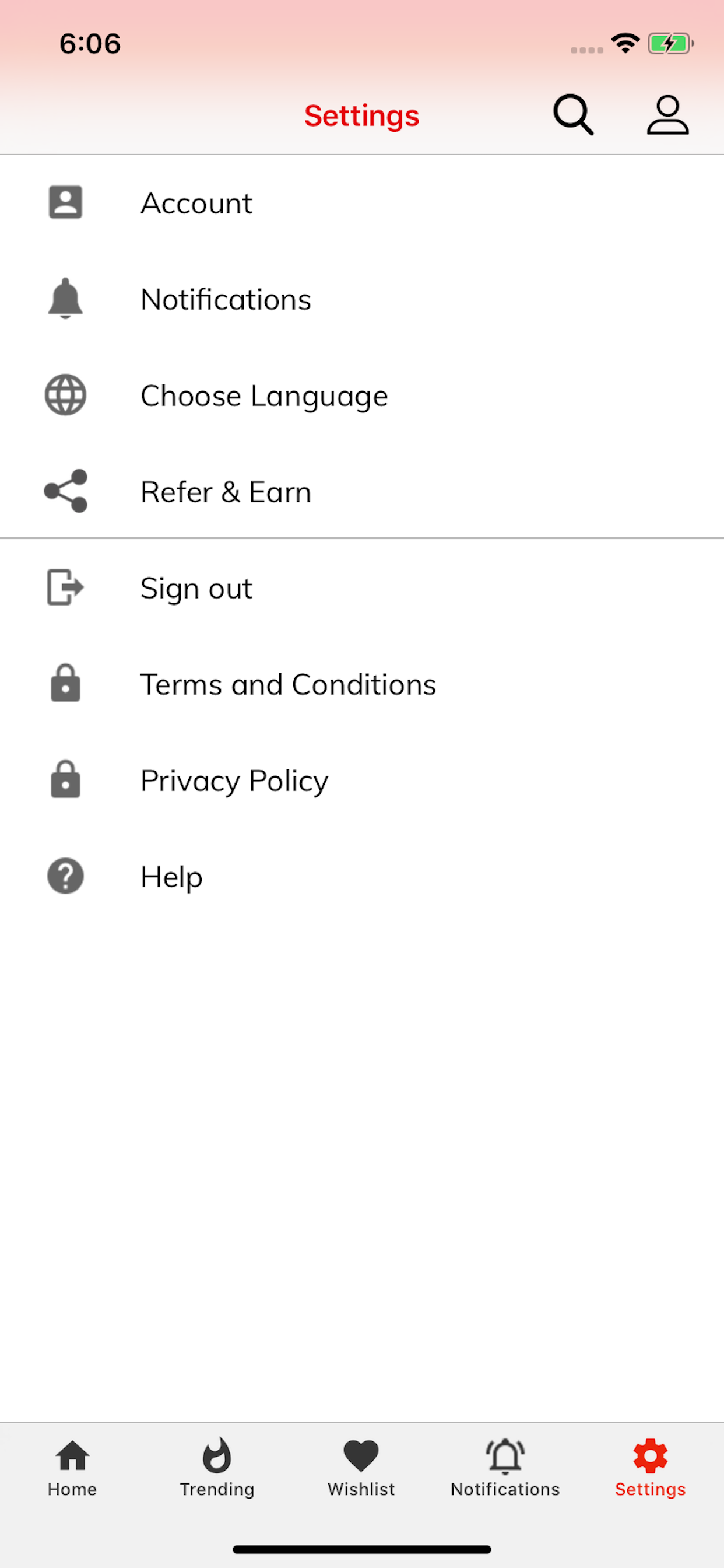Open the Settings gear tab

[650, 1467]
